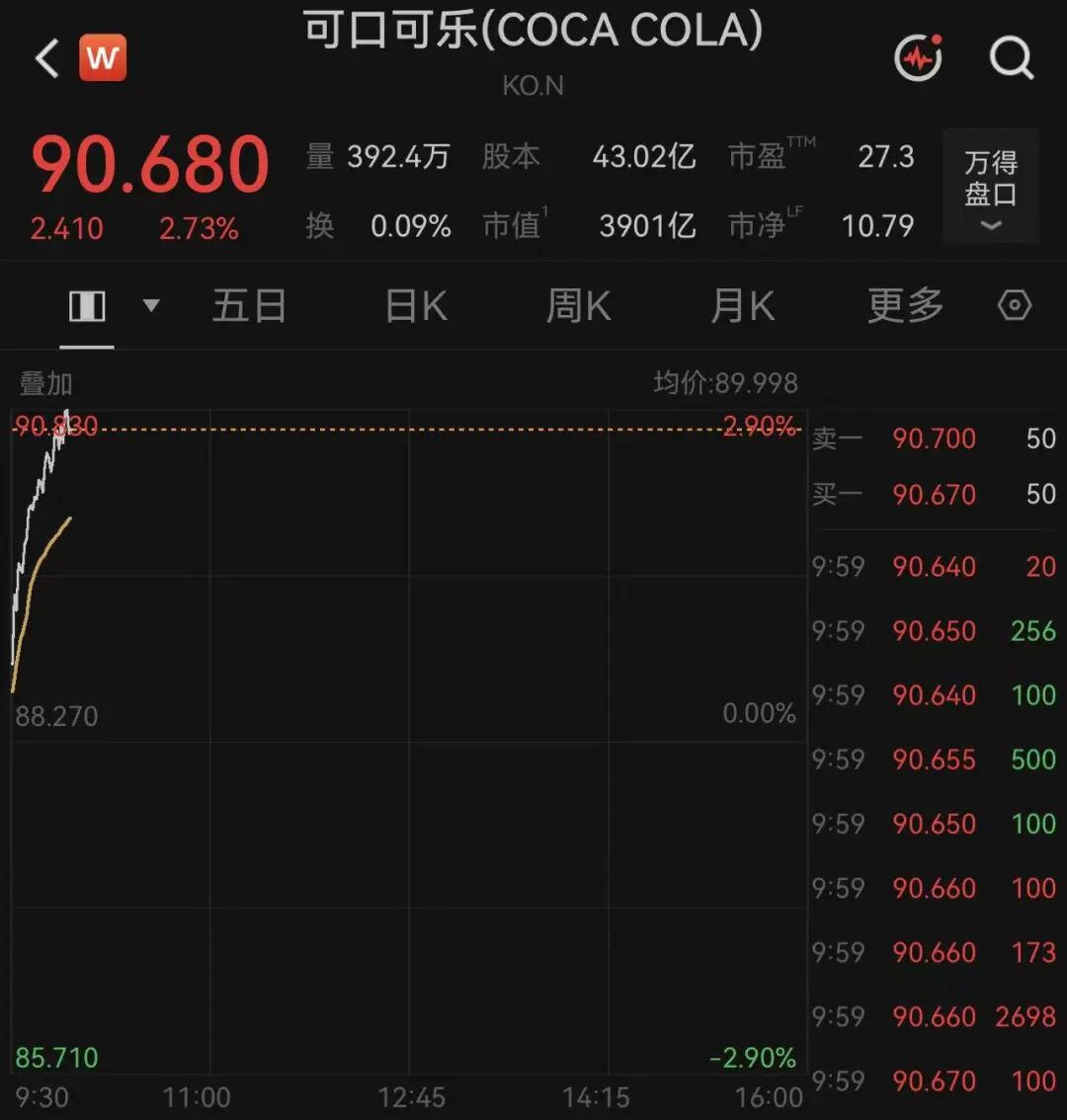Open the pulse monitor icon
1067x1120 pixels.
click(919, 57)
